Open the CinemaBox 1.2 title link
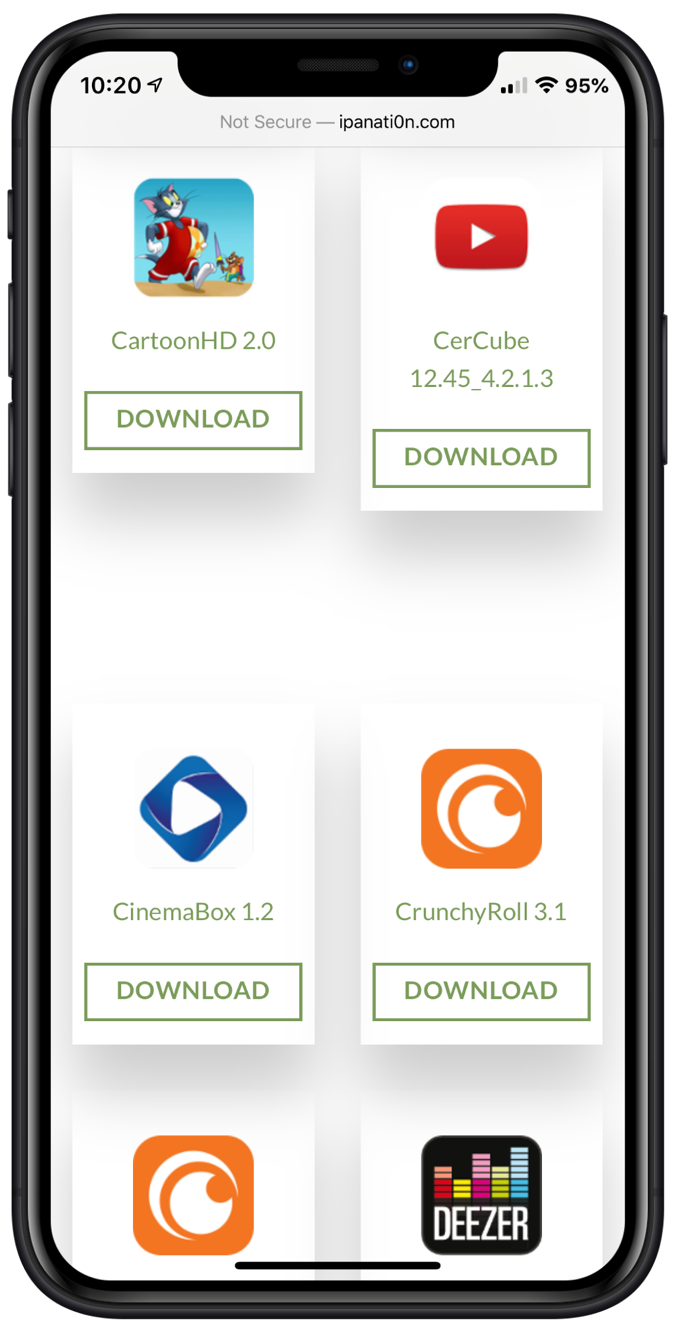This screenshot has height=1336, width=675. [x=193, y=912]
